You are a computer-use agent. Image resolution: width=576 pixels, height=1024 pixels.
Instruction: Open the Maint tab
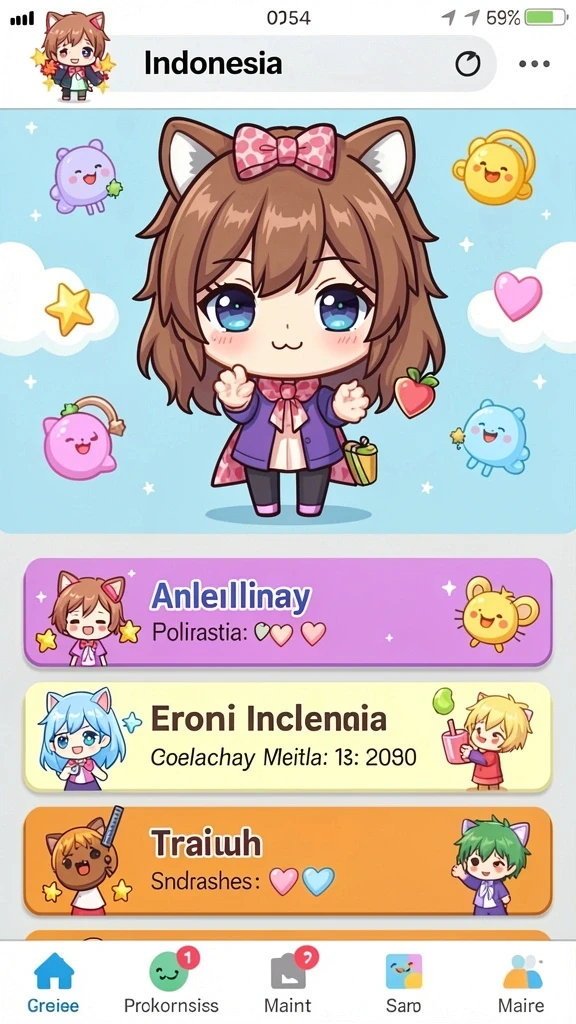(288, 983)
